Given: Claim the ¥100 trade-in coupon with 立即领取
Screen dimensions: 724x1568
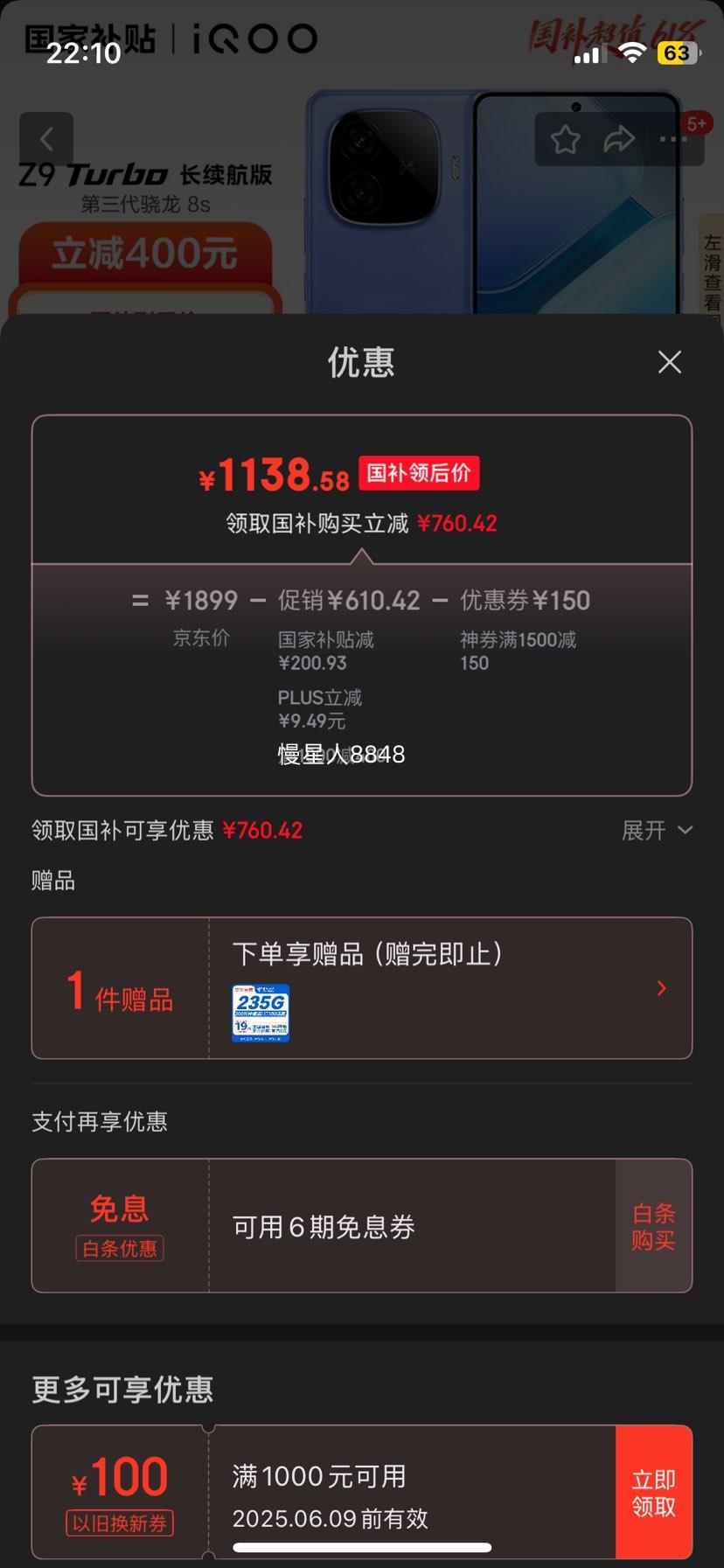Looking at the screenshot, I should pyautogui.click(x=653, y=1492).
